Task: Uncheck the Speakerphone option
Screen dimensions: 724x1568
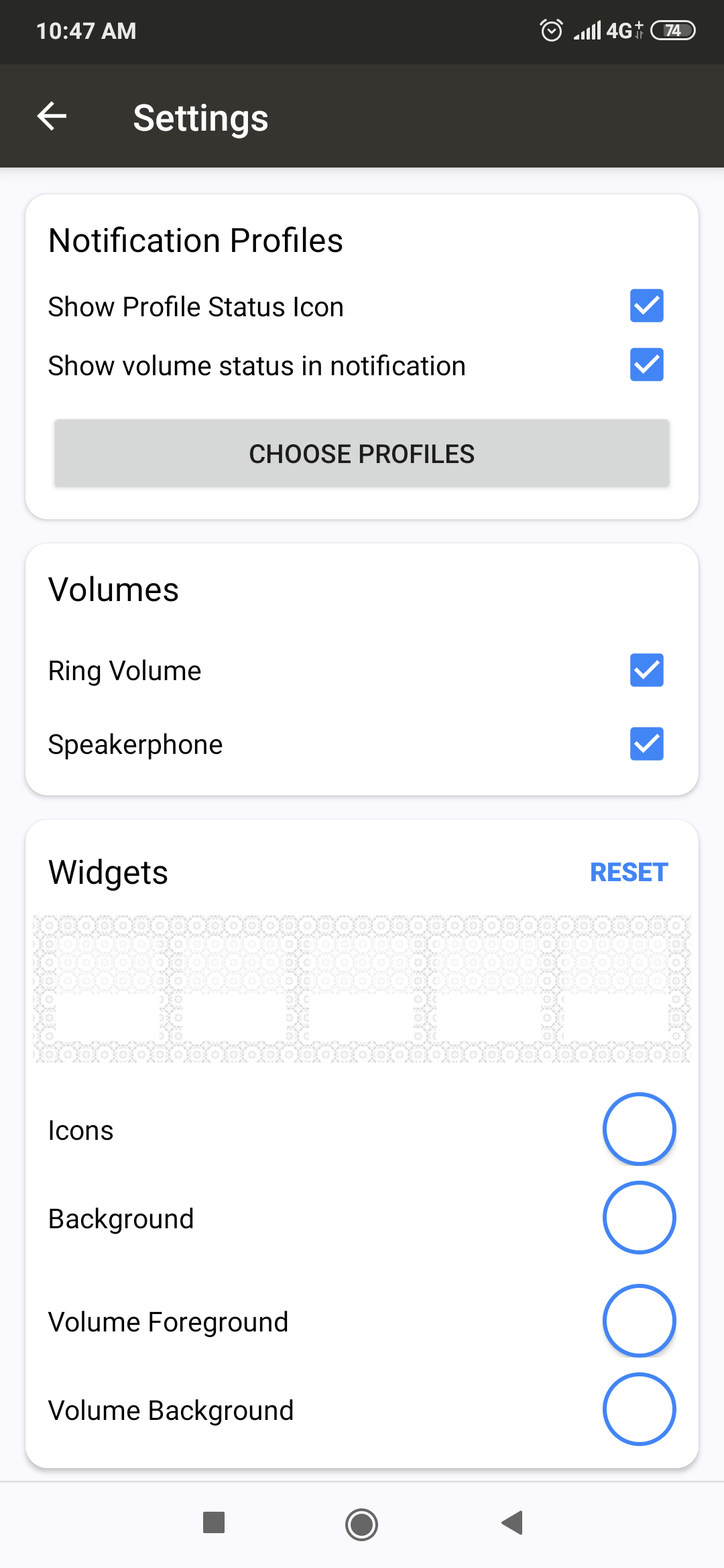Action: click(646, 744)
